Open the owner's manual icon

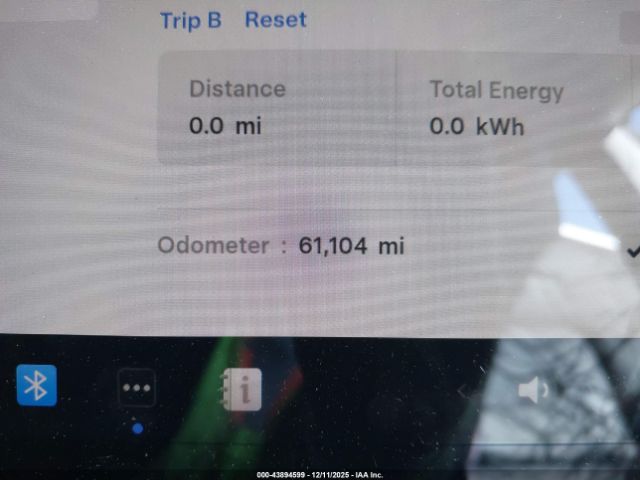click(x=240, y=388)
